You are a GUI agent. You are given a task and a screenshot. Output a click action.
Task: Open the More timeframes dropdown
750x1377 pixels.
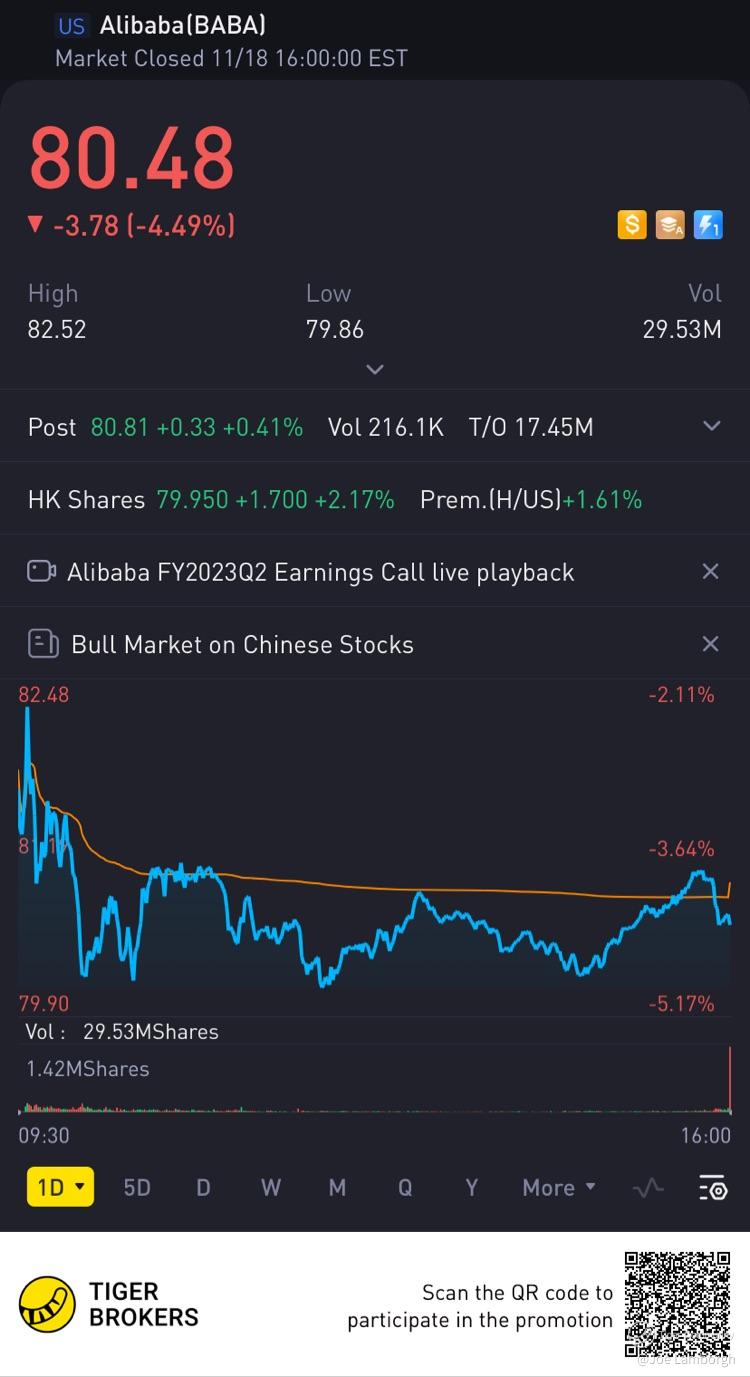[558, 1187]
